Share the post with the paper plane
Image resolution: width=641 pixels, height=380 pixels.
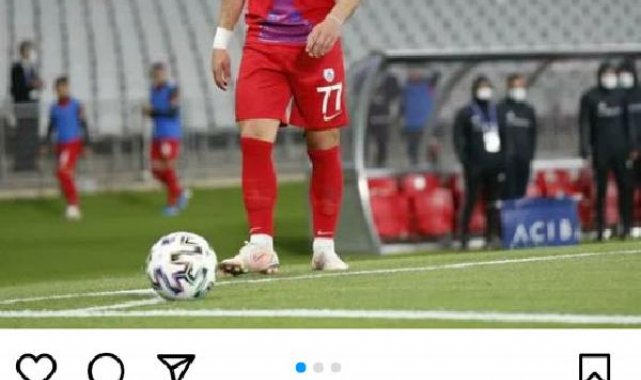(x=177, y=367)
